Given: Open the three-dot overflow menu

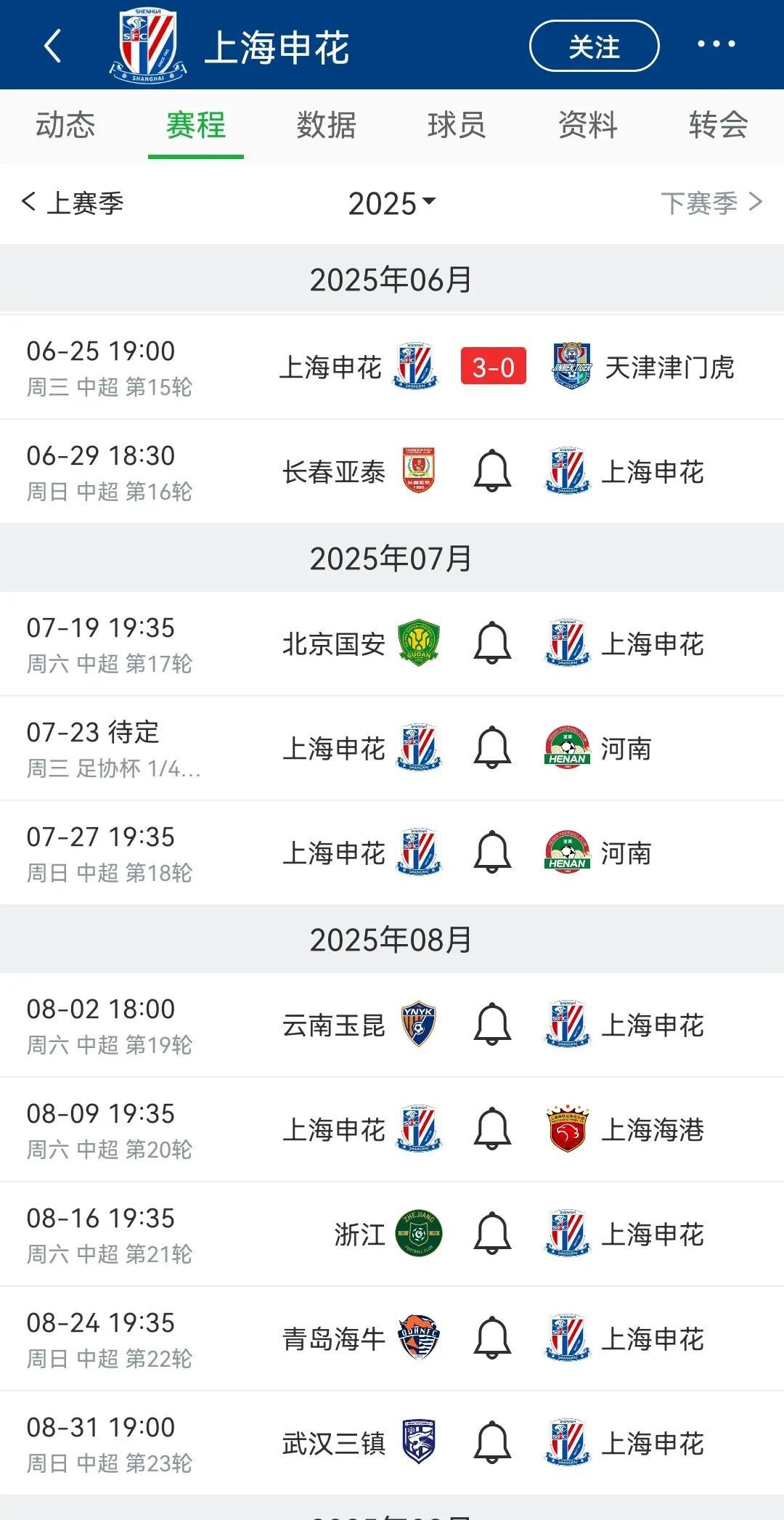Looking at the screenshot, I should 716,44.
